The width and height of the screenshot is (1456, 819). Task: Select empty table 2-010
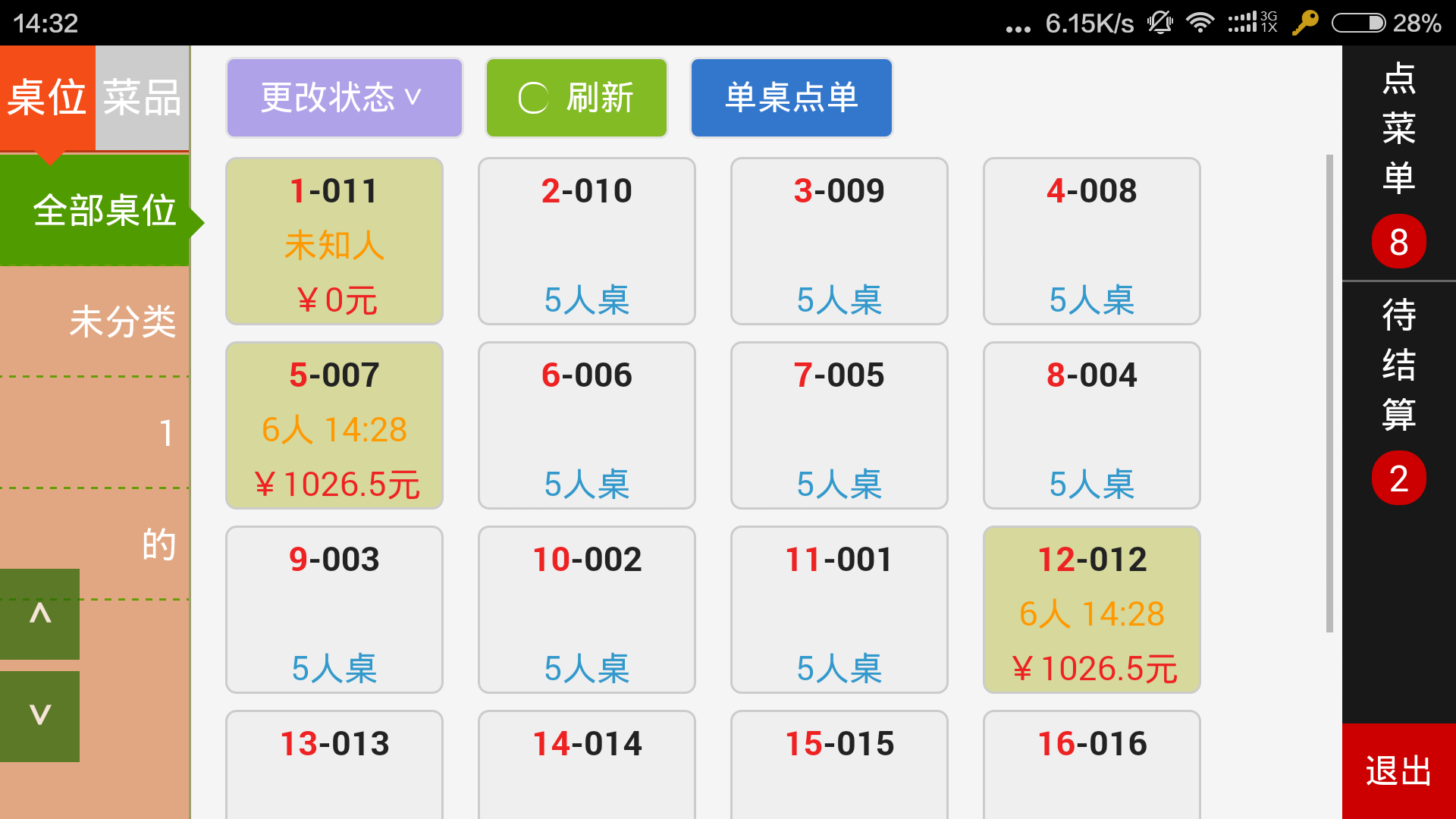586,241
